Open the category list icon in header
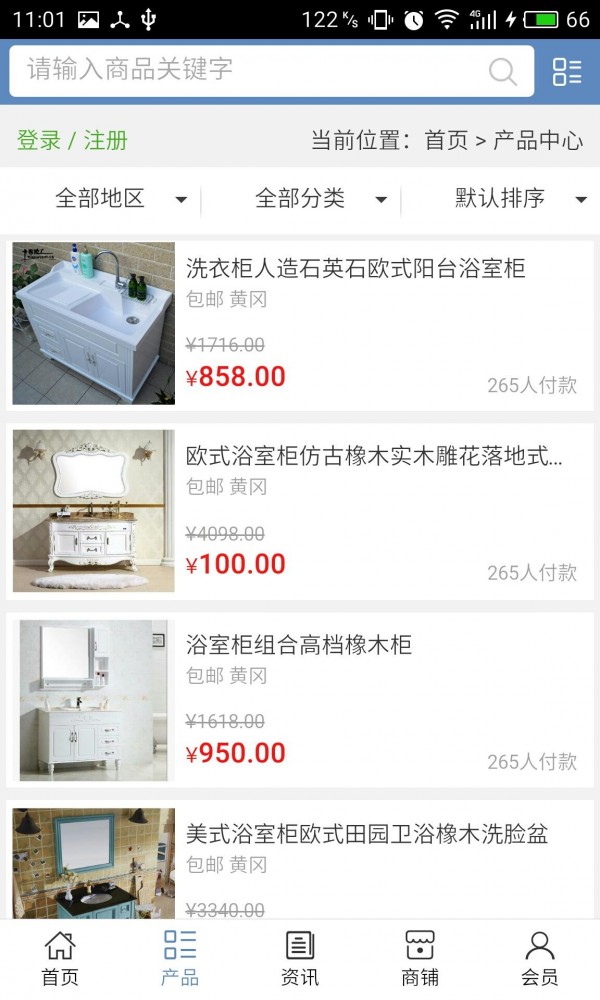The height and width of the screenshot is (1000, 600). [x=567, y=71]
